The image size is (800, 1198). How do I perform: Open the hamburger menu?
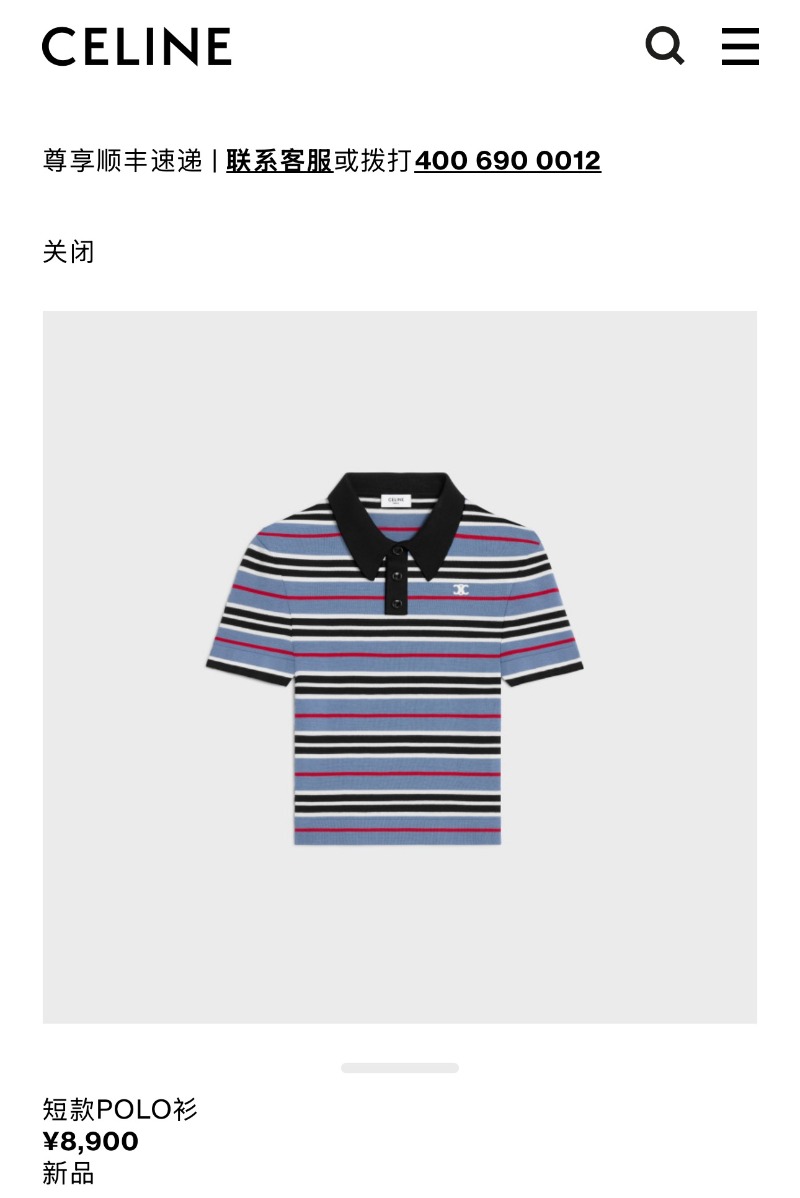pos(740,46)
